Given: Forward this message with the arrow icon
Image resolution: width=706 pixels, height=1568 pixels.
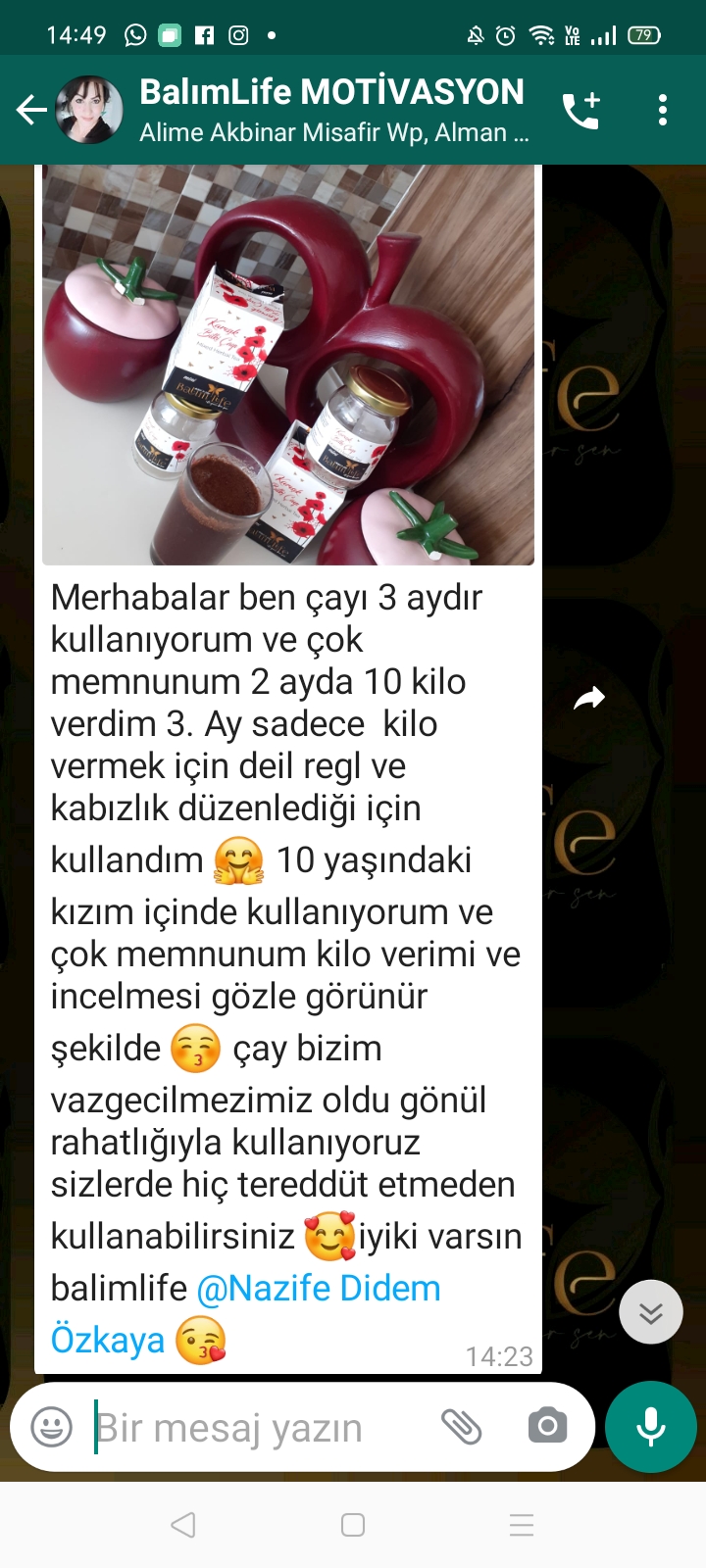Looking at the screenshot, I should pos(589,698).
